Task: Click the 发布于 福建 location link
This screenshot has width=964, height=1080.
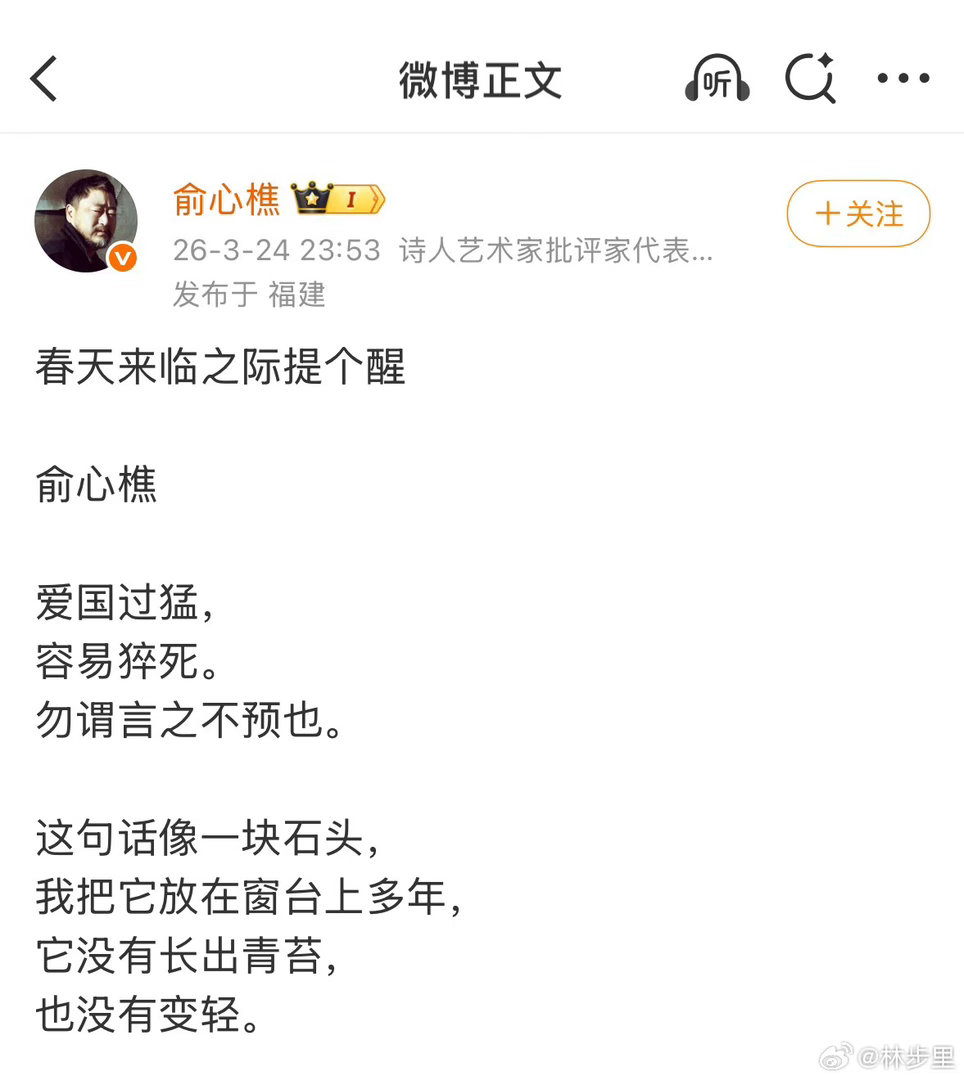Action: point(246,296)
